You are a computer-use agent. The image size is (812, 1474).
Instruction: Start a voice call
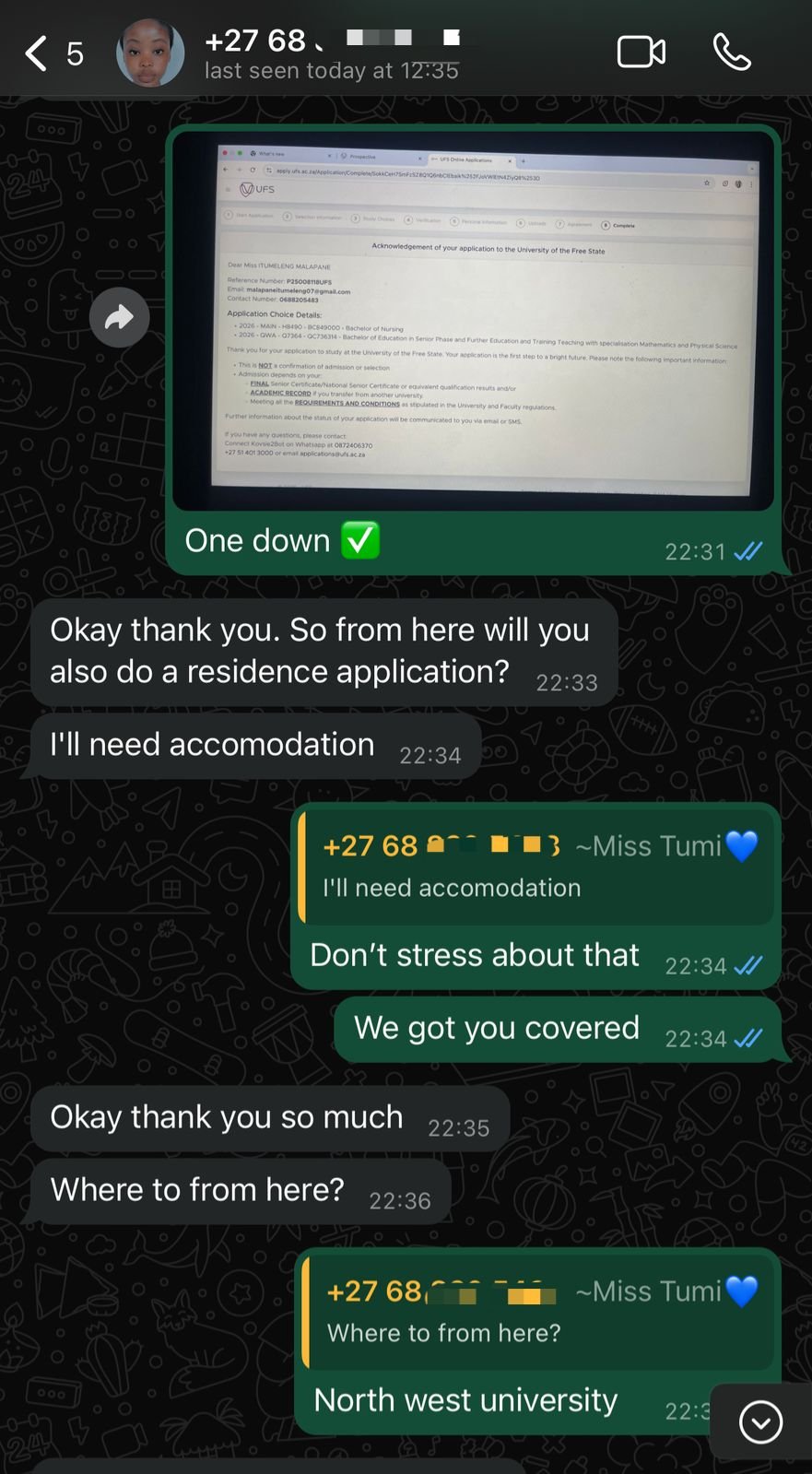coord(732,53)
